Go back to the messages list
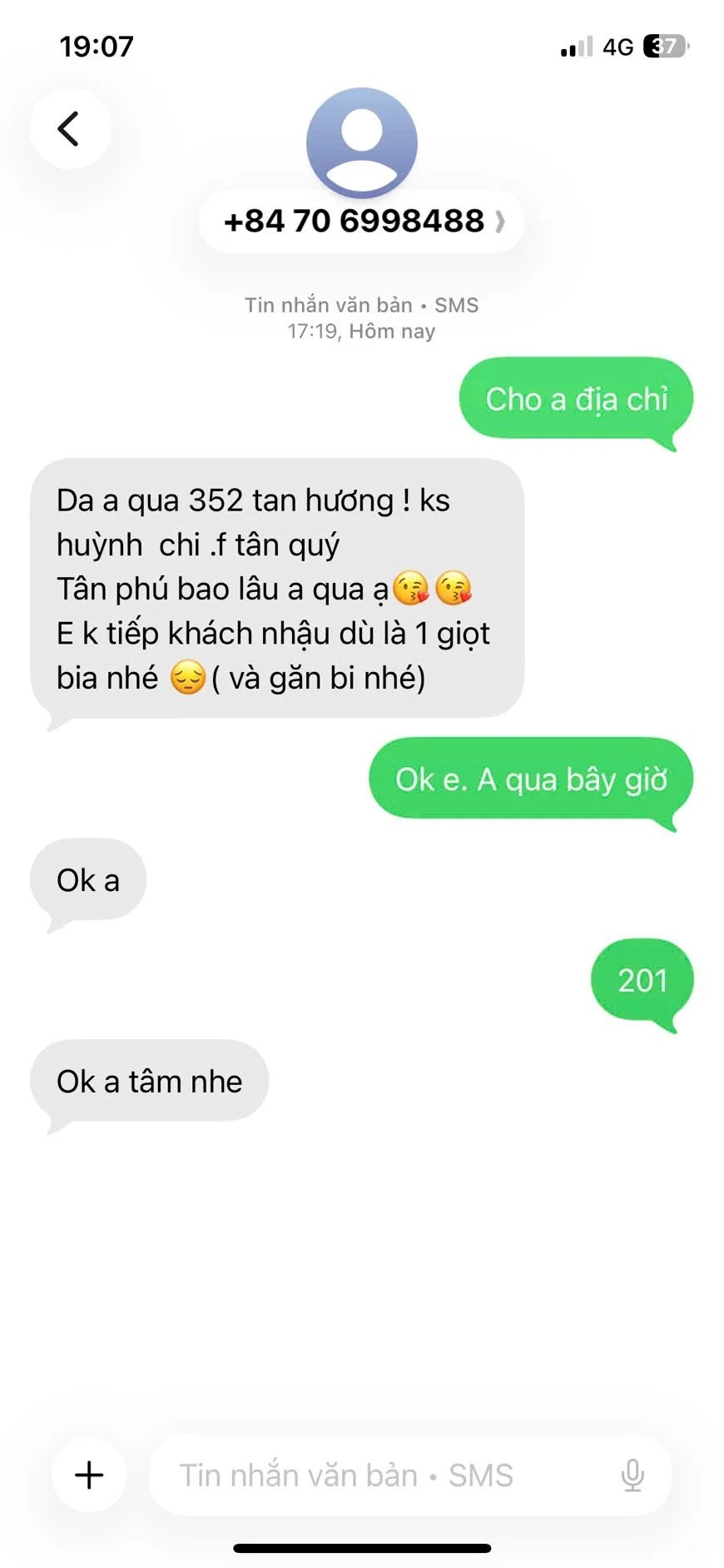The height and width of the screenshot is (1568, 724). [x=70, y=129]
